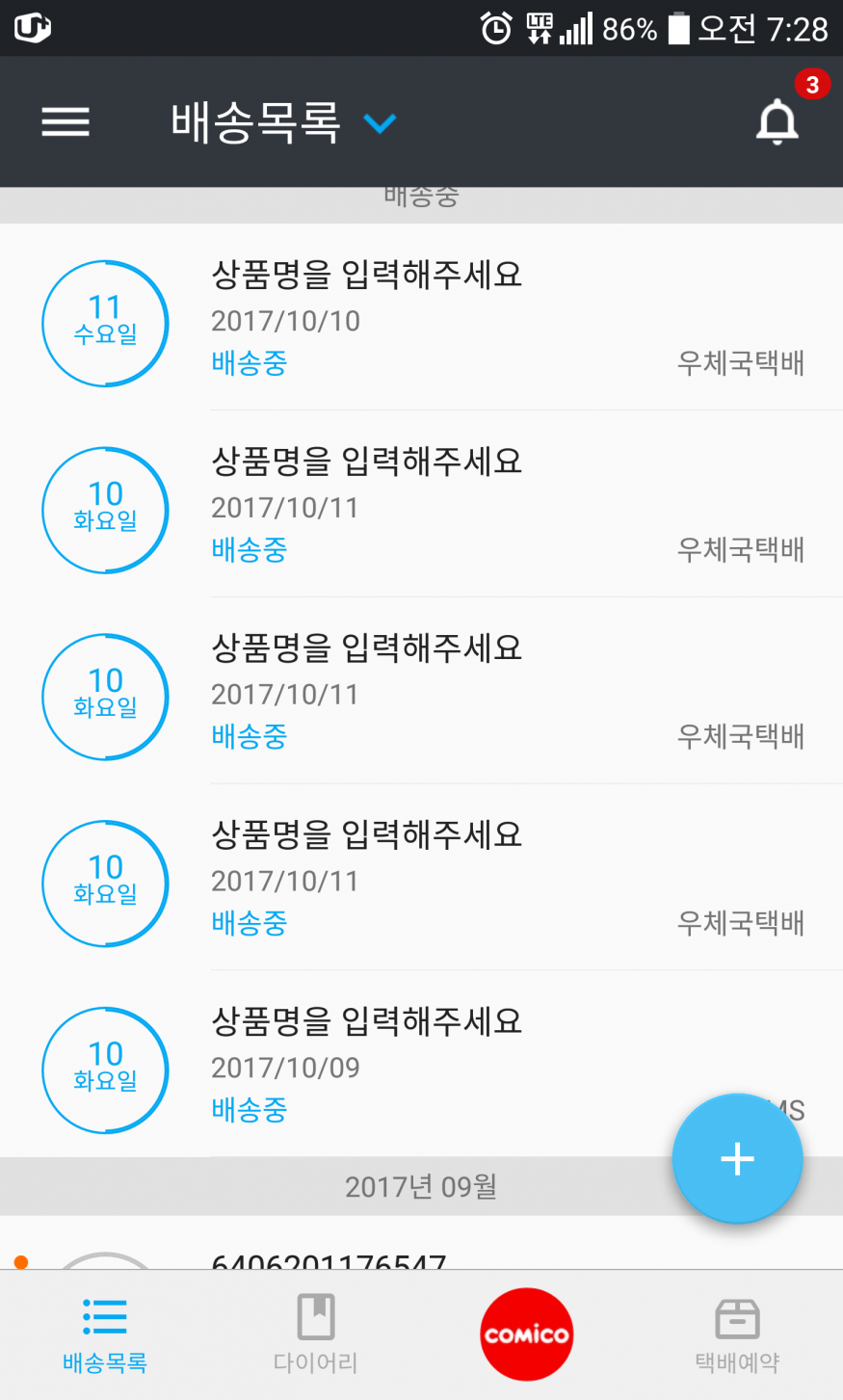Screen dimensions: 843x1400
Task: Open the delivery dated 2017/10/10
Action: pos(421,318)
